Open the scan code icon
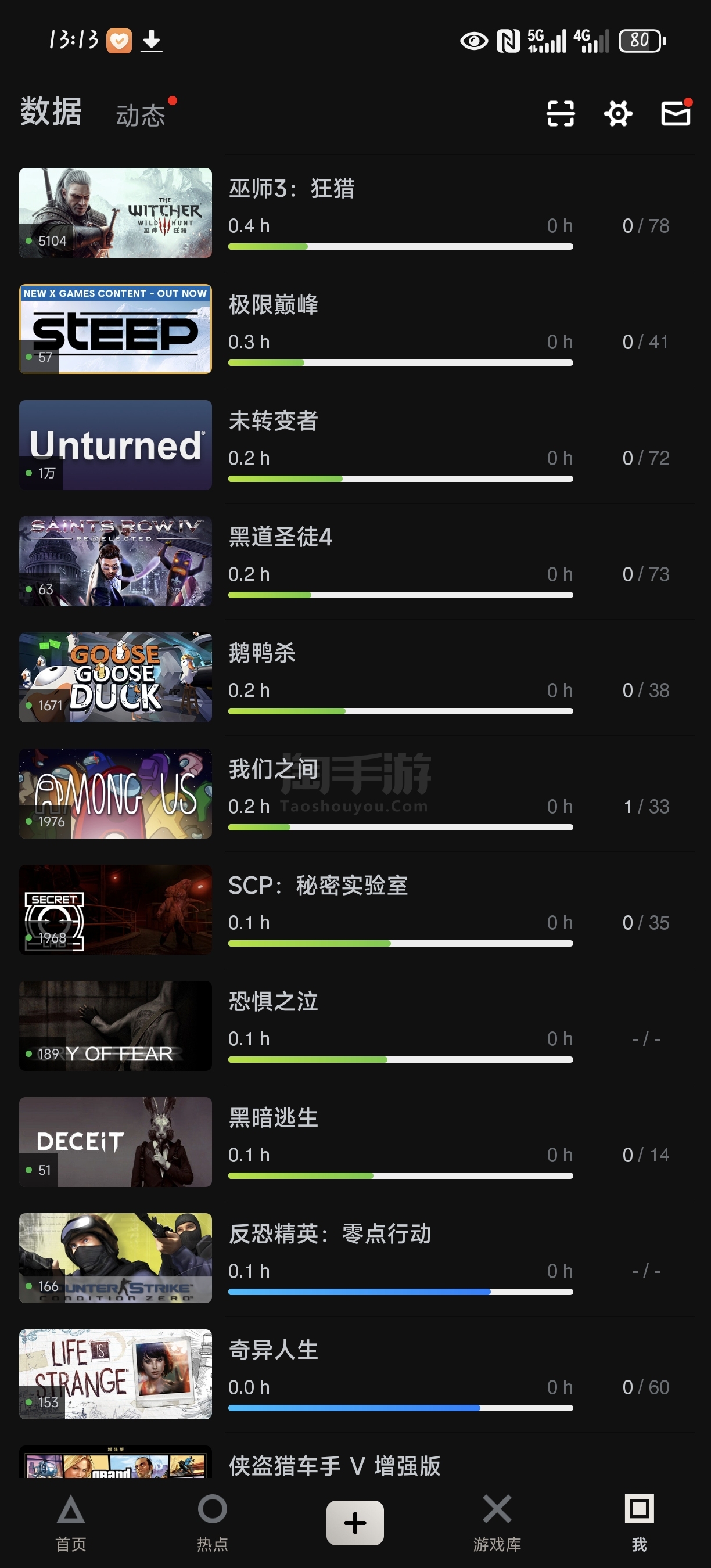This screenshot has height=1568, width=711. tap(560, 113)
